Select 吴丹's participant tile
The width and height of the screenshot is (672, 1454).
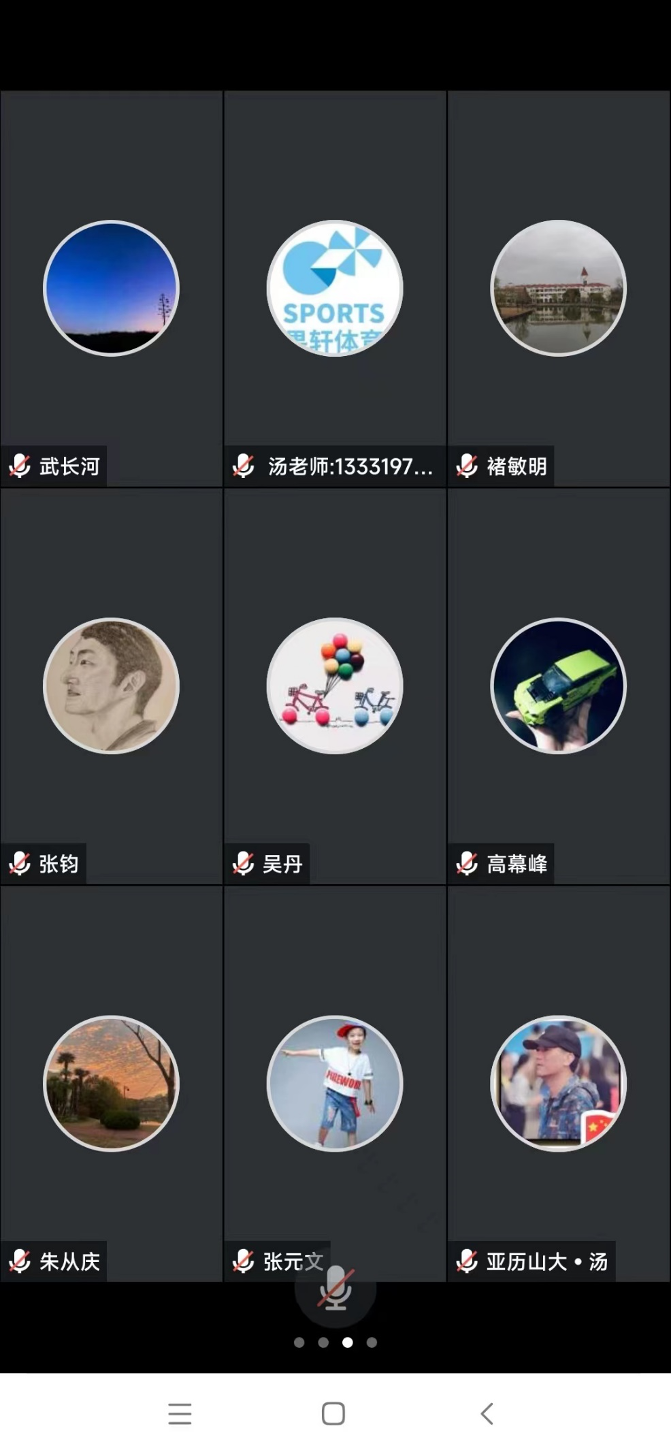(x=335, y=686)
